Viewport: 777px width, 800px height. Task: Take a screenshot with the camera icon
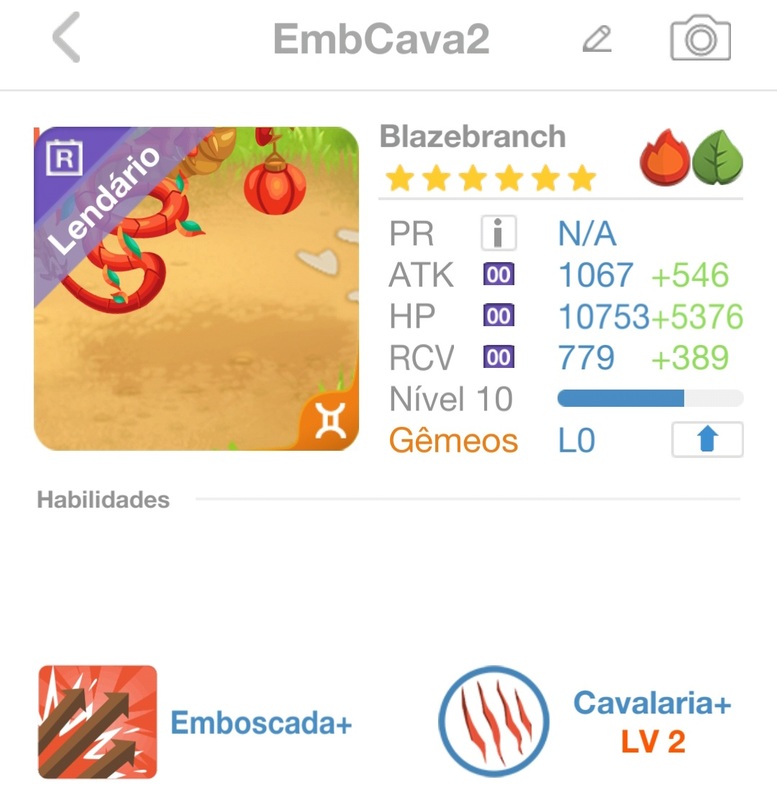699,39
